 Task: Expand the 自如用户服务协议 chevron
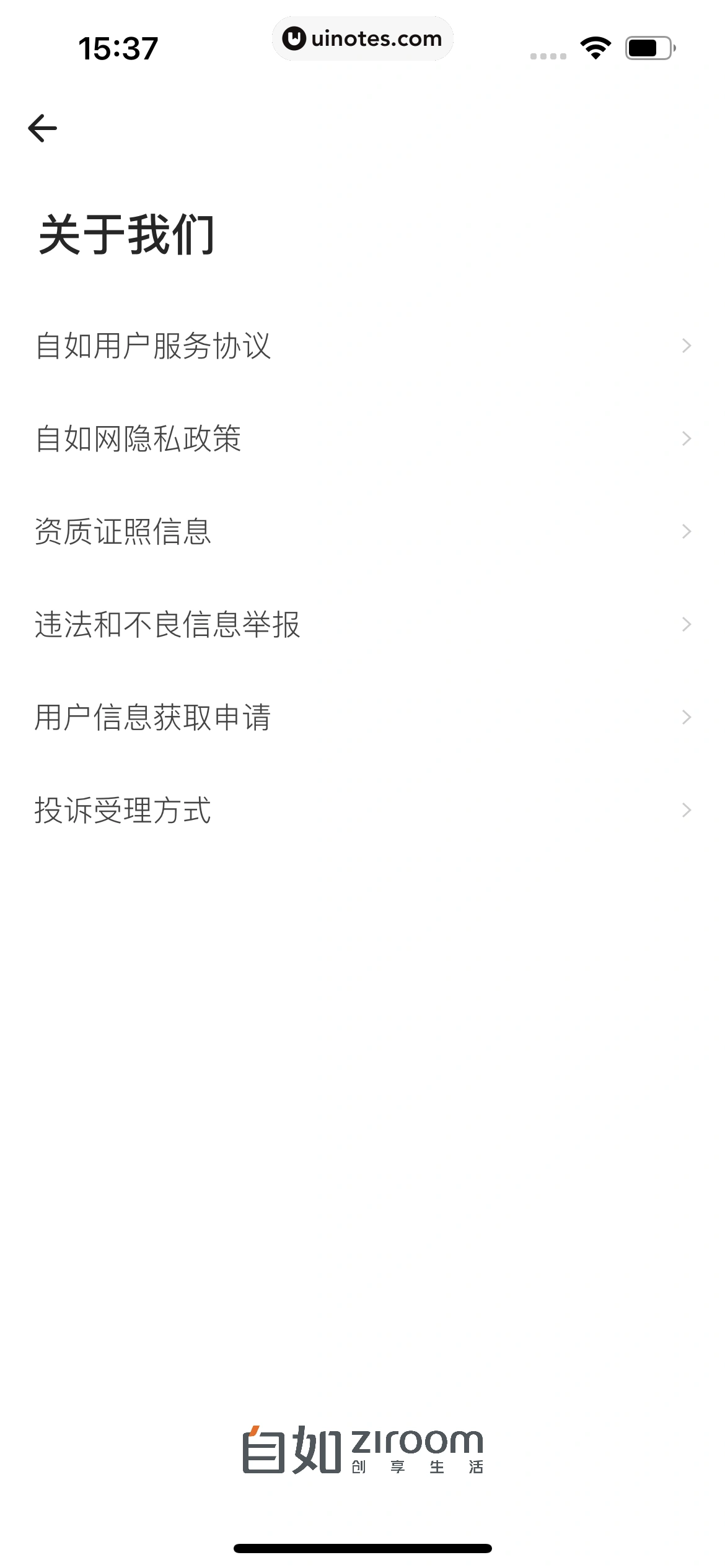point(685,346)
